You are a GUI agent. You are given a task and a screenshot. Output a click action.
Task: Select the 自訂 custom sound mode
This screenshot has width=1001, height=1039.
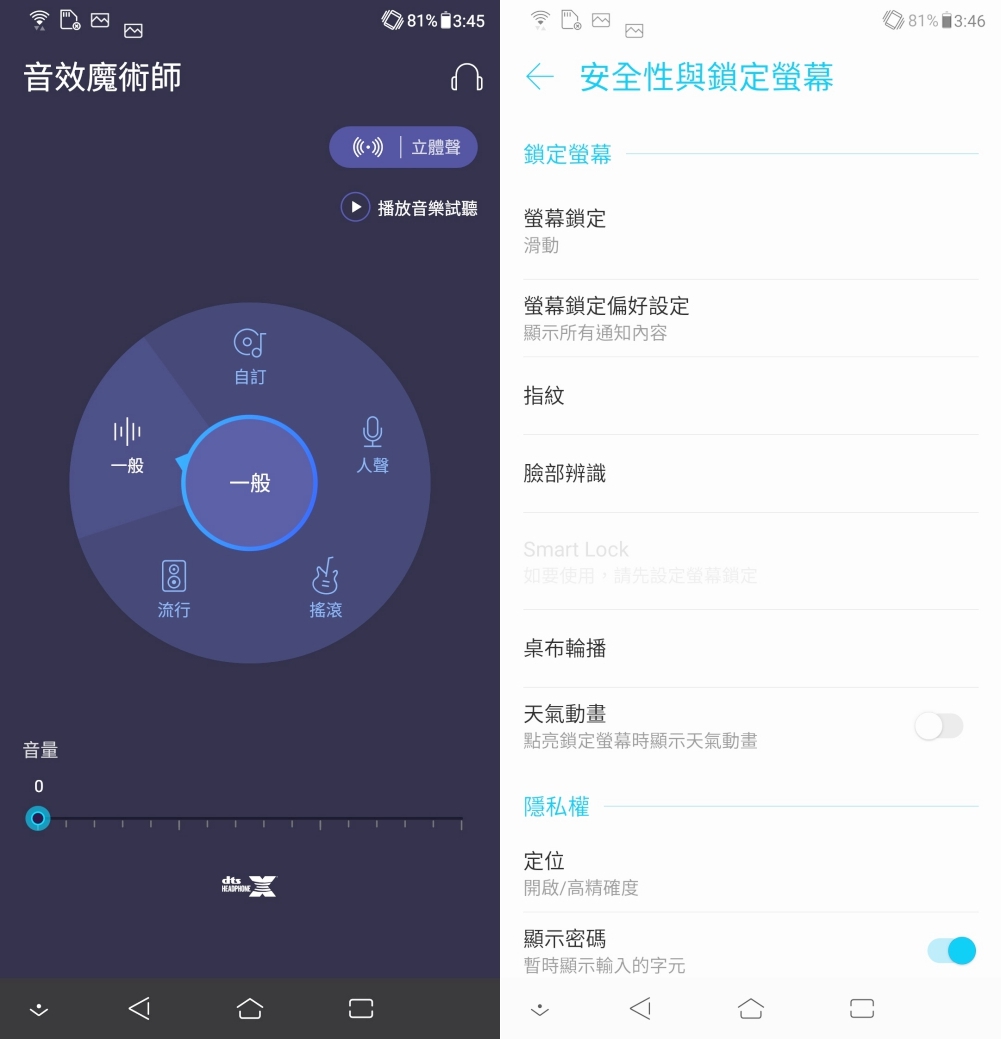pyautogui.click(x=250, y=357)
